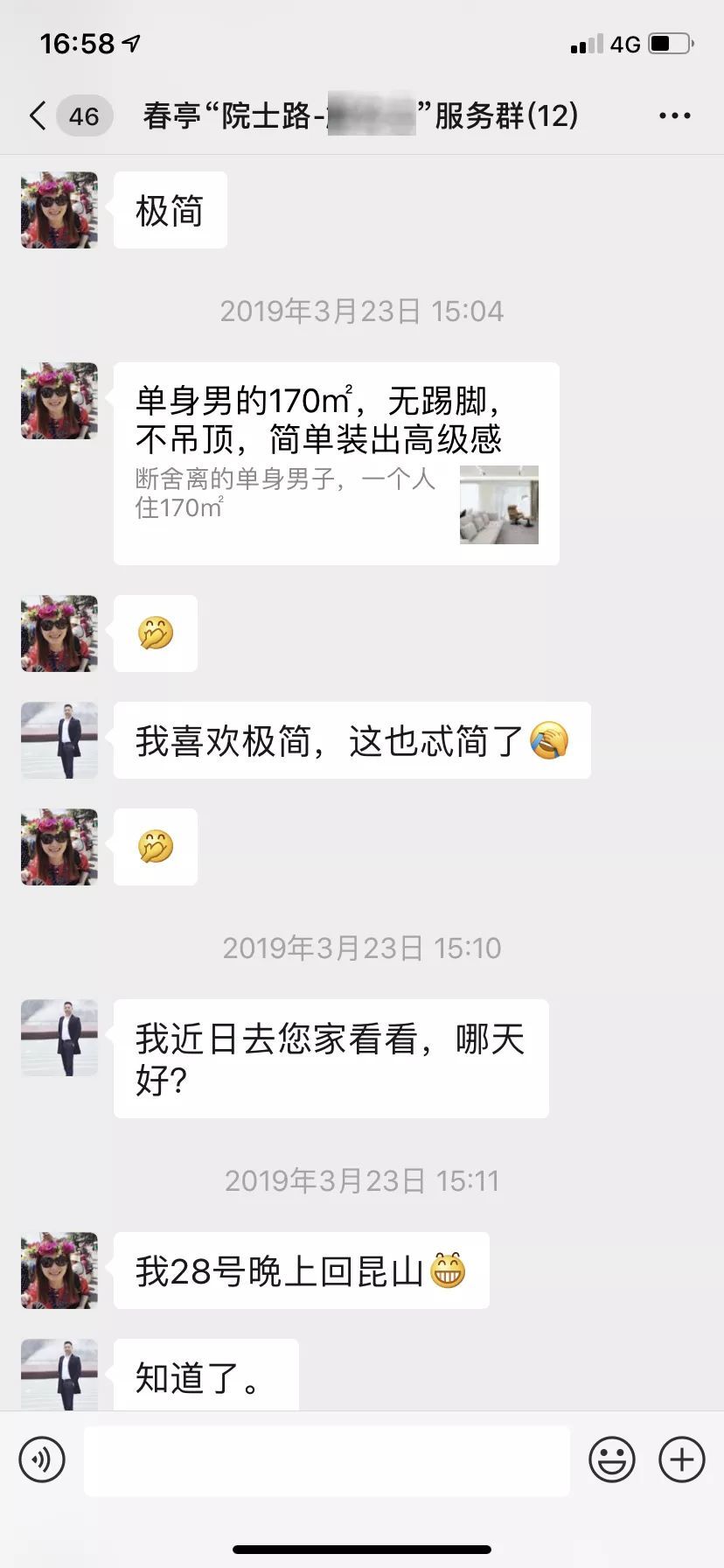The image size is (724, 1568).
Task: Switch to voice message input
Action: [42, 1459]
